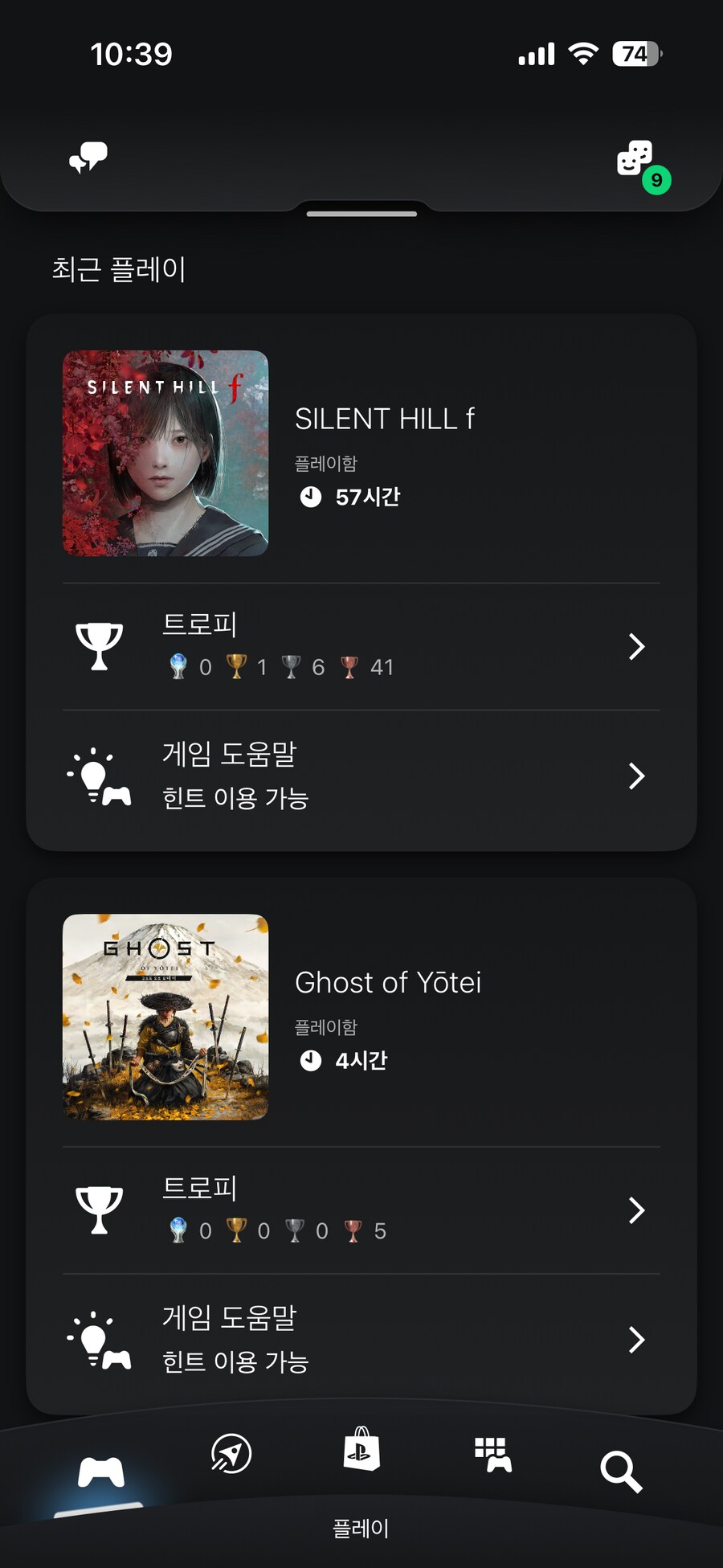Viewport: 723px width, 1568px height.
Task: View trophies for SILENT HILL f
Action: (361, 646)
